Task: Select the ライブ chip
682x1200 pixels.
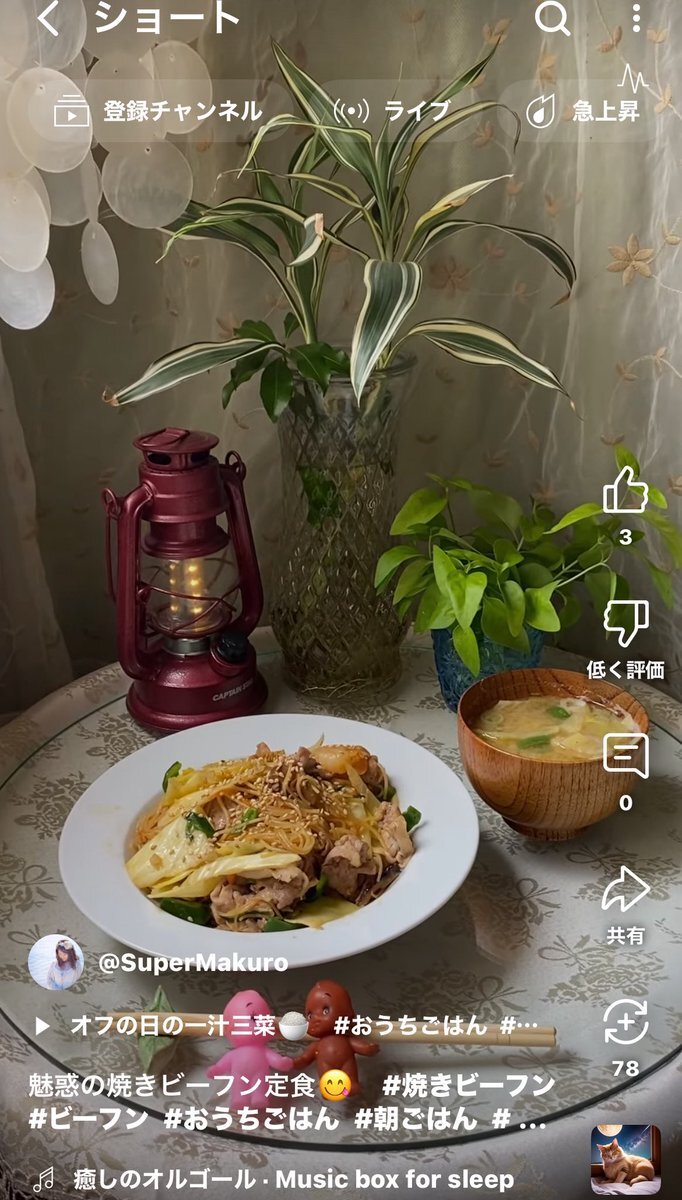Action: (x=391, y=111)
